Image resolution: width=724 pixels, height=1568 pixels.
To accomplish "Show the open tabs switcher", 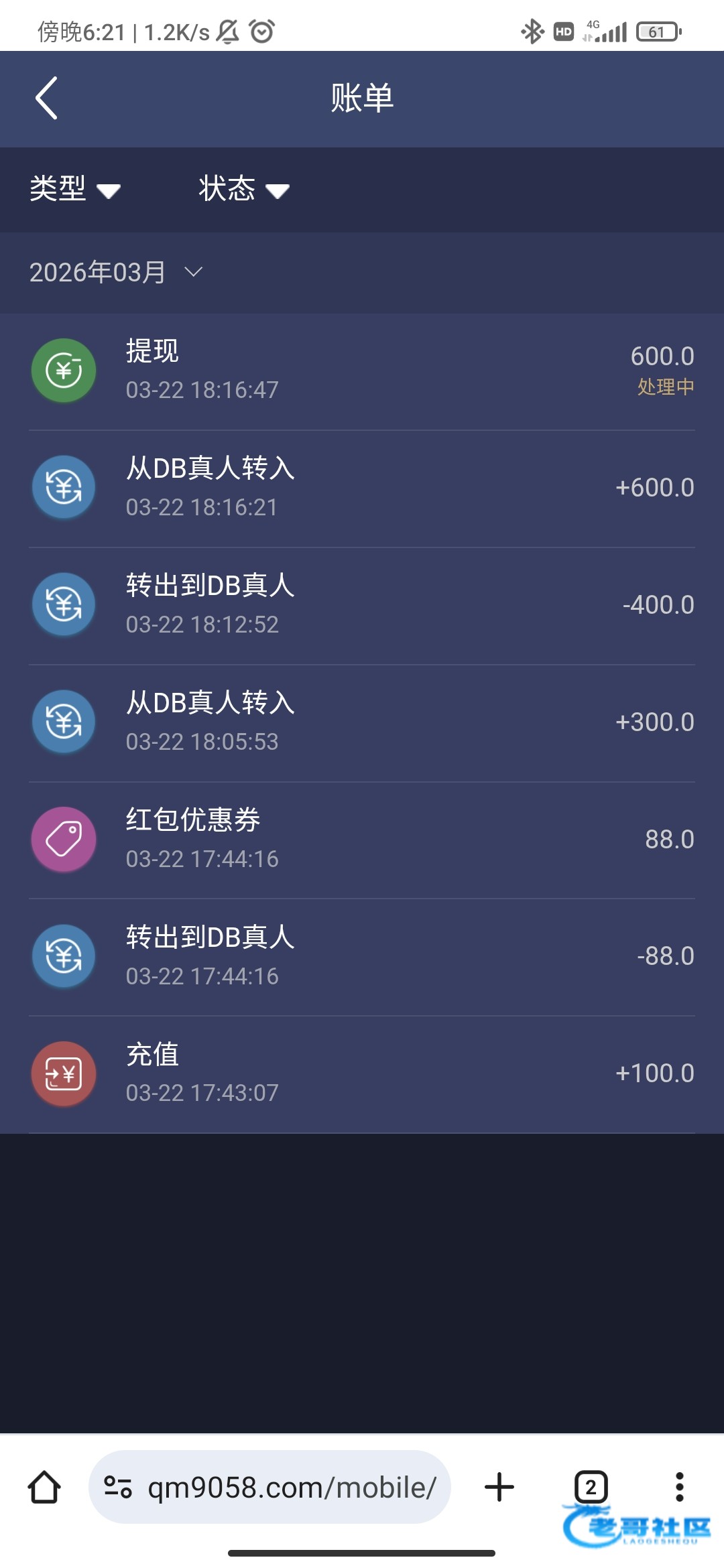I will point(591,1488).
